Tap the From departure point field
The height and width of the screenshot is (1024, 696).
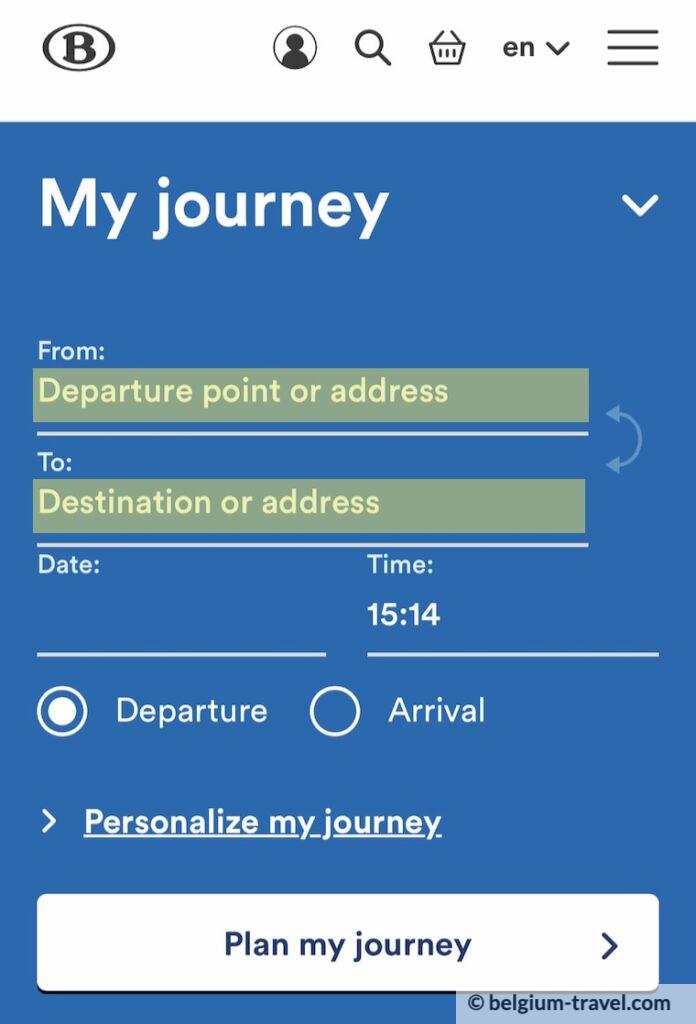pos(311,393)
